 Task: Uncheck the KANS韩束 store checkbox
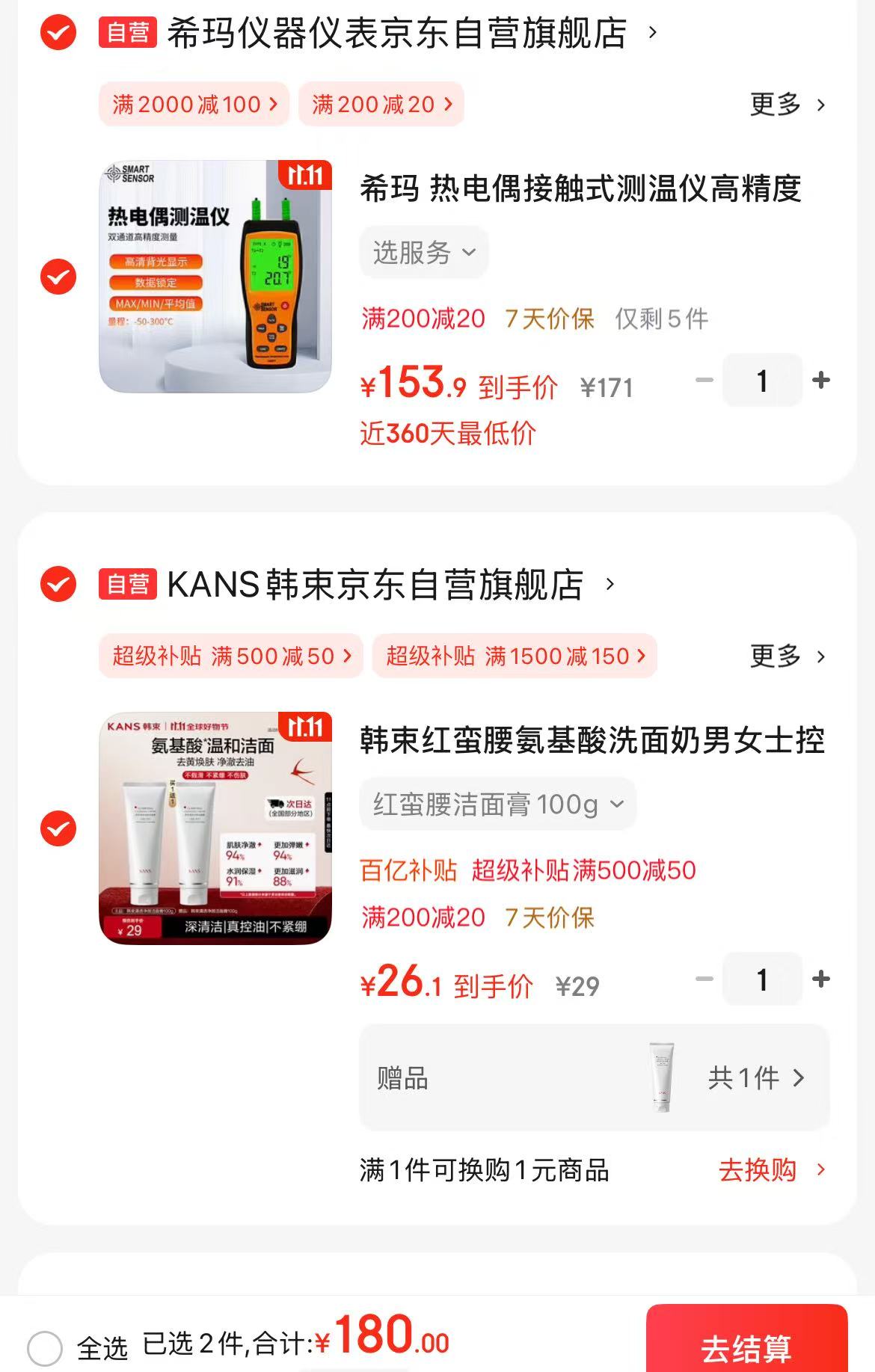click(58, 584)
